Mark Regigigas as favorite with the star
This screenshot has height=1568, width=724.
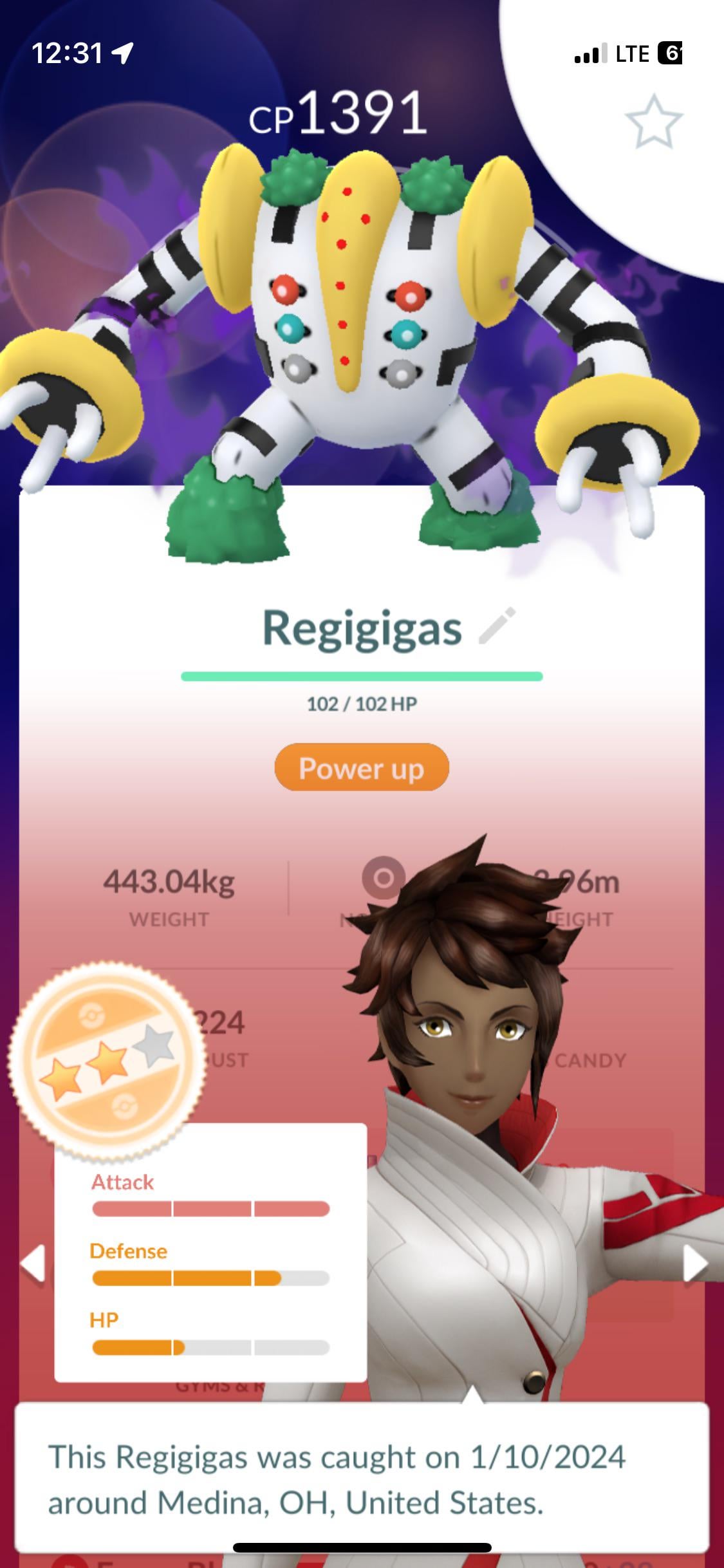[x=653, y=122]
